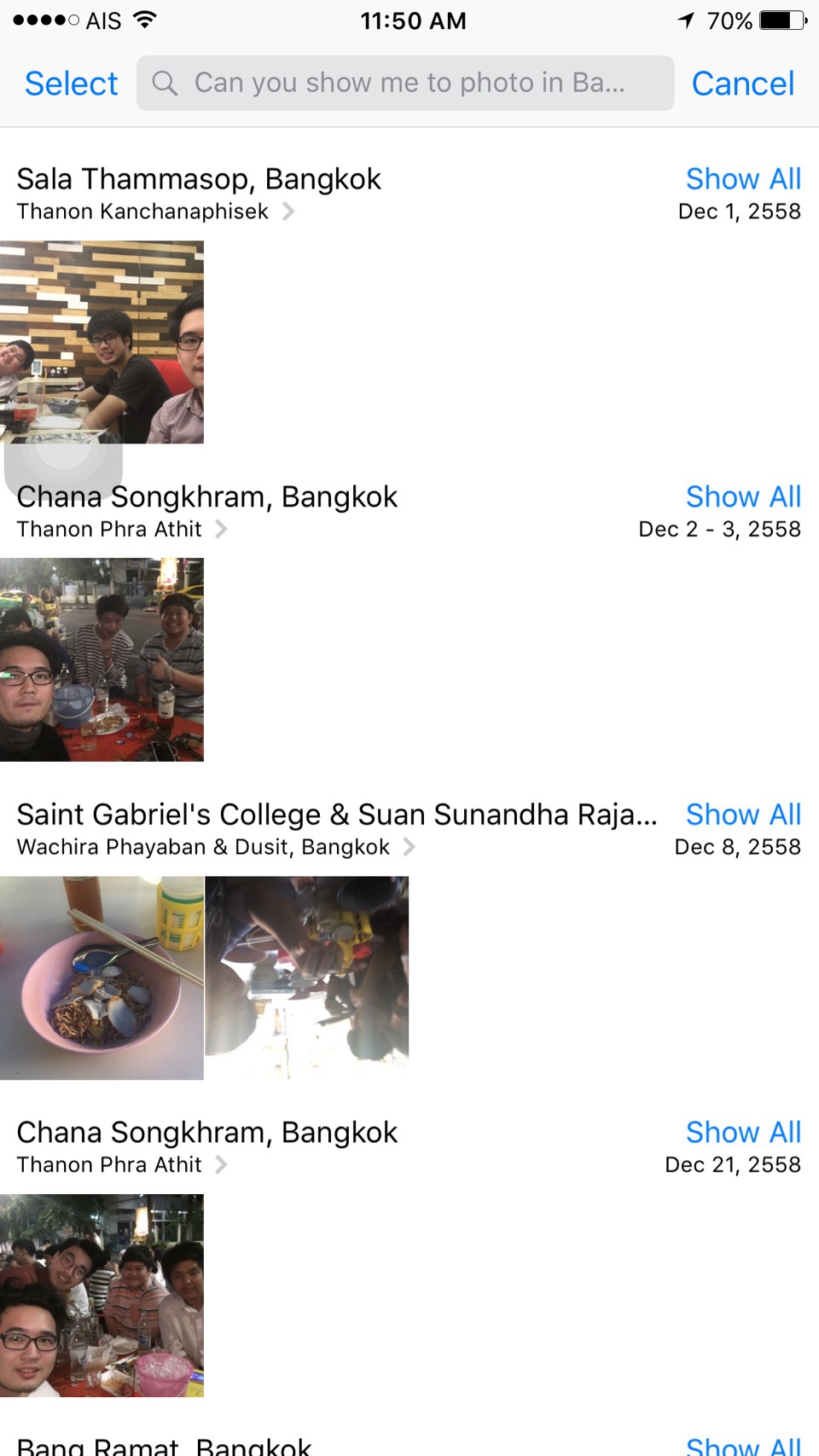Viewport: 819px width, 1456px height.
Task: Cancel the photo search
Action: tap(742, 84)
